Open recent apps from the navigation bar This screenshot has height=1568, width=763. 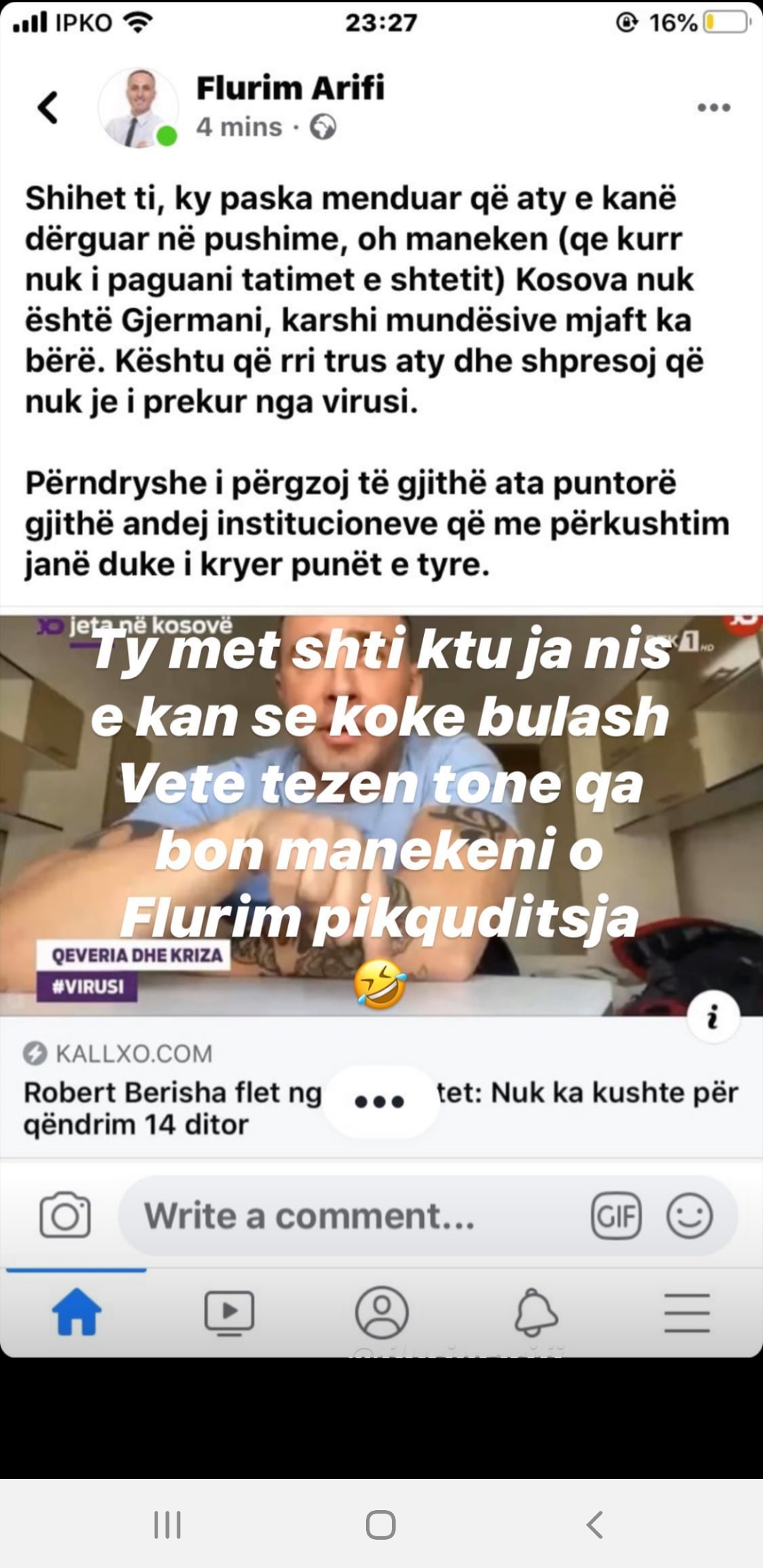coord(167,1524)
